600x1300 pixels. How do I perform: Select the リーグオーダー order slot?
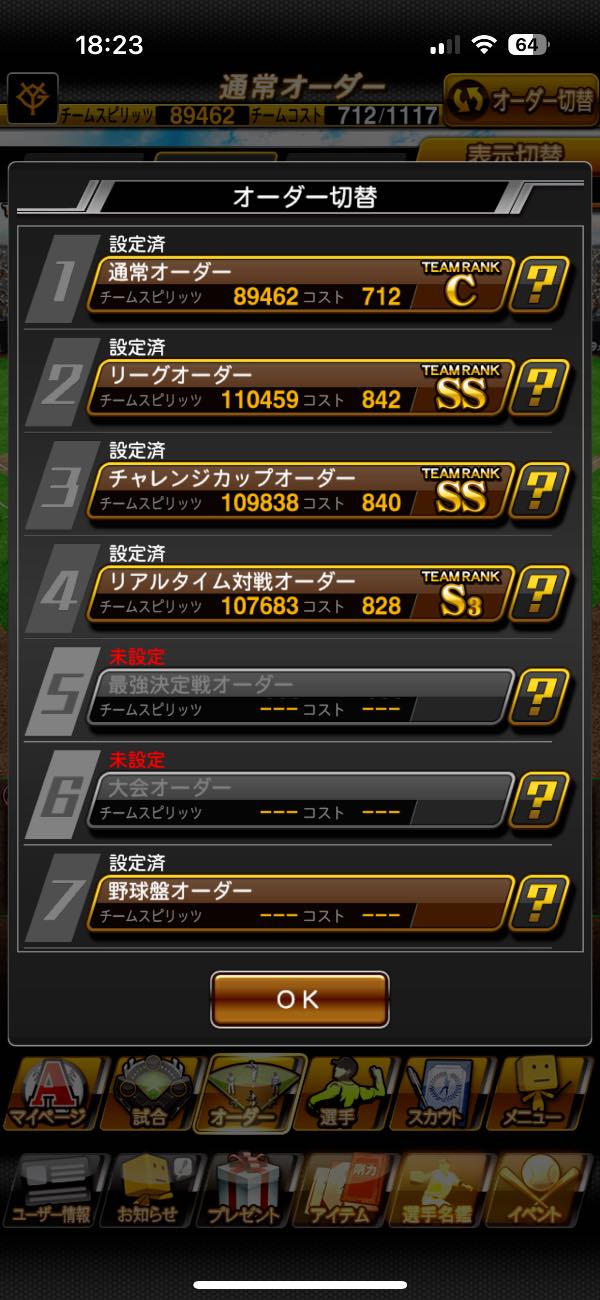tap(300, 388)
